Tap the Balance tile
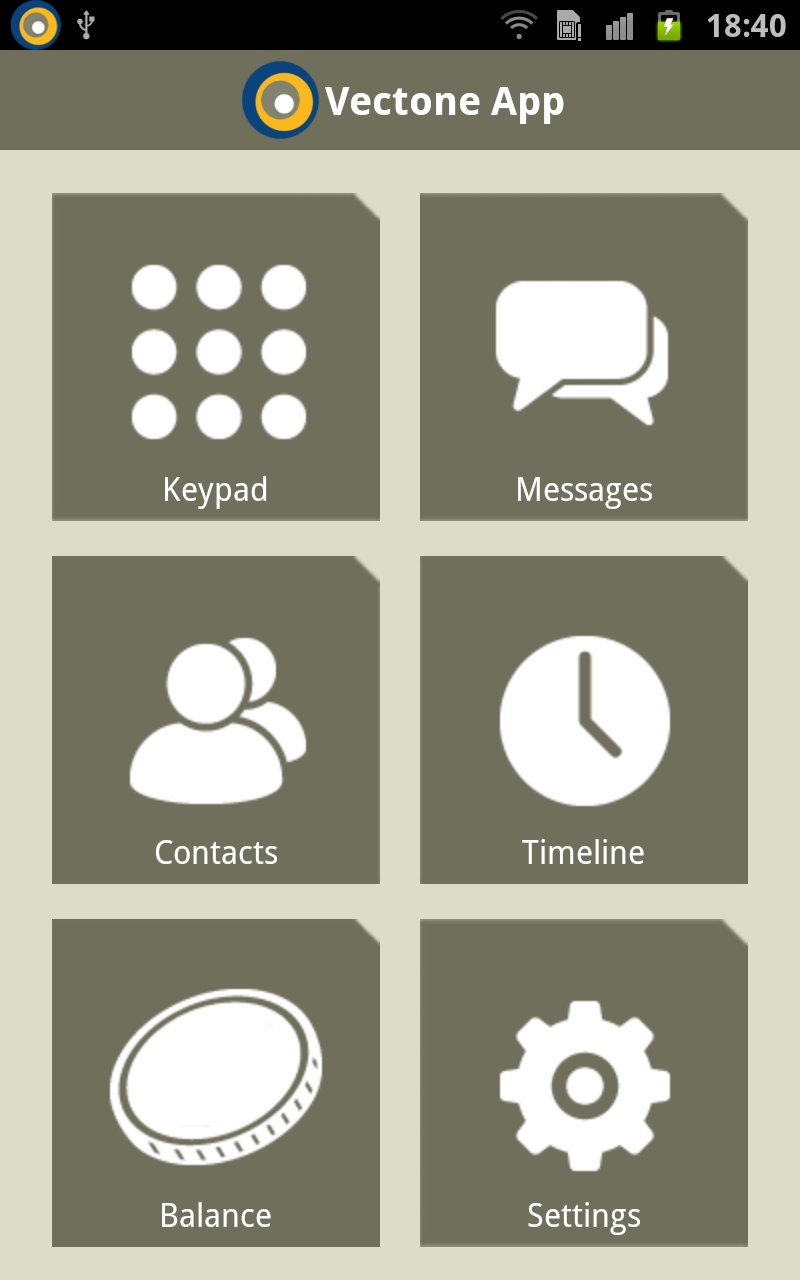Image resolution: width=800 pixels, height=1280 pixels. pyautogui.click(x=215, y=1085)
